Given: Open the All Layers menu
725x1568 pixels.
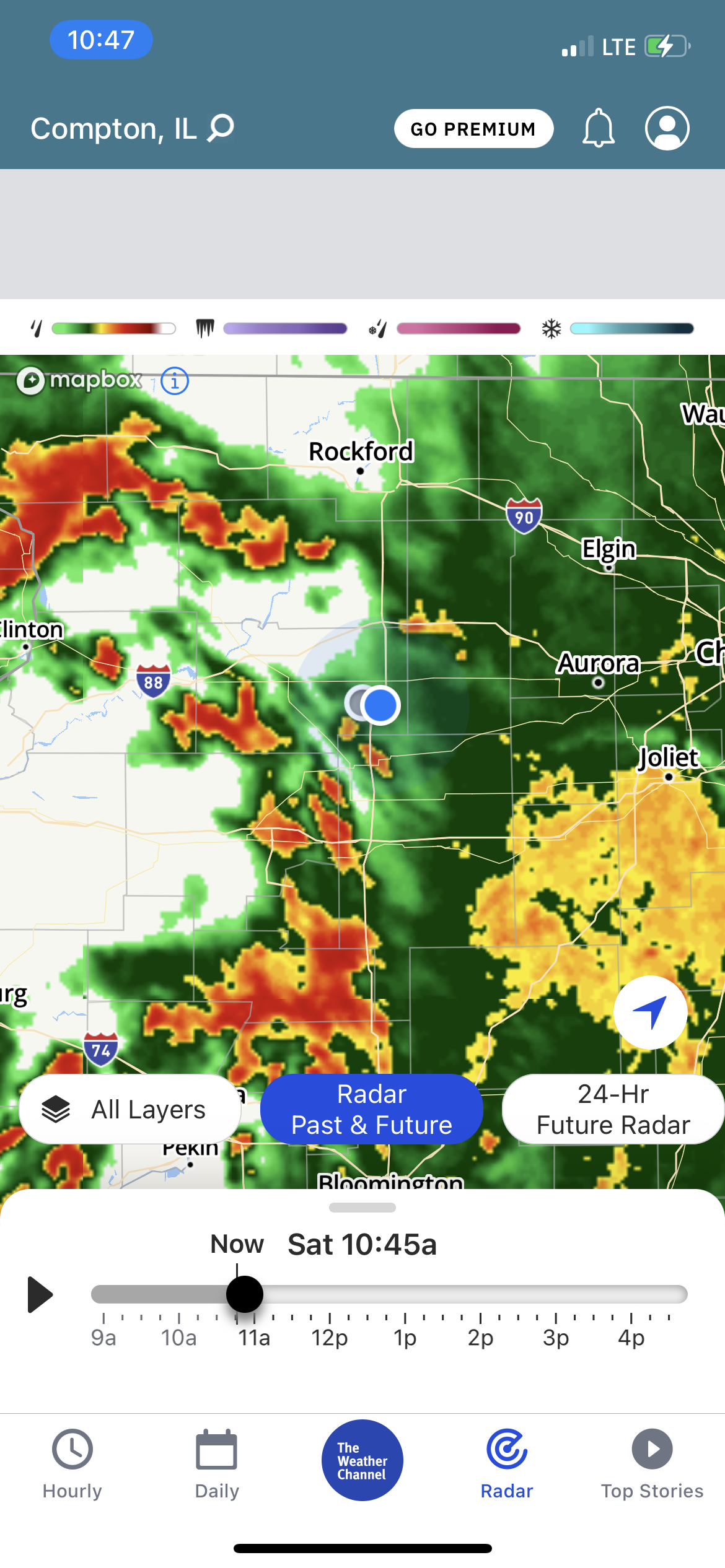Looking at the screenshot, I should point(130,1109).
